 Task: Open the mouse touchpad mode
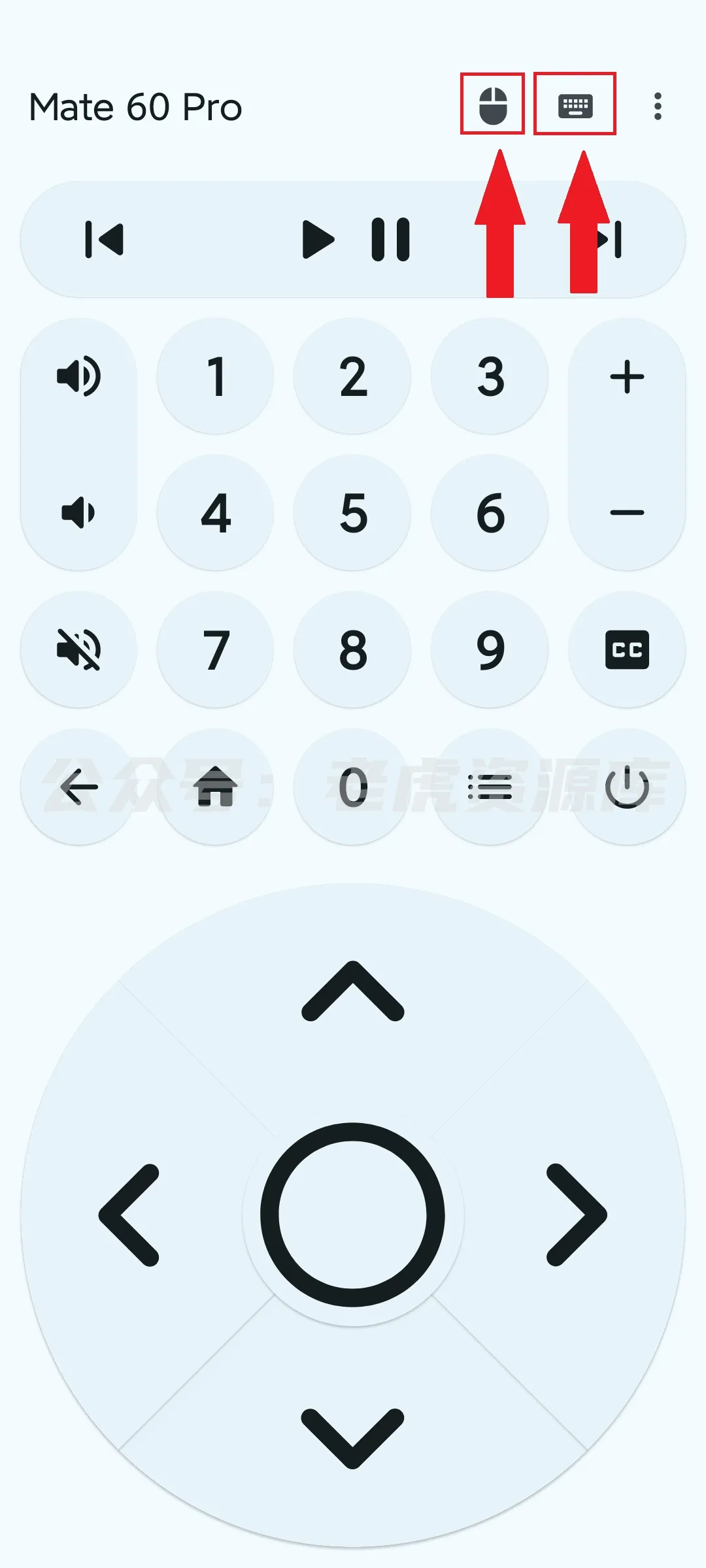[x=493, y=105]
